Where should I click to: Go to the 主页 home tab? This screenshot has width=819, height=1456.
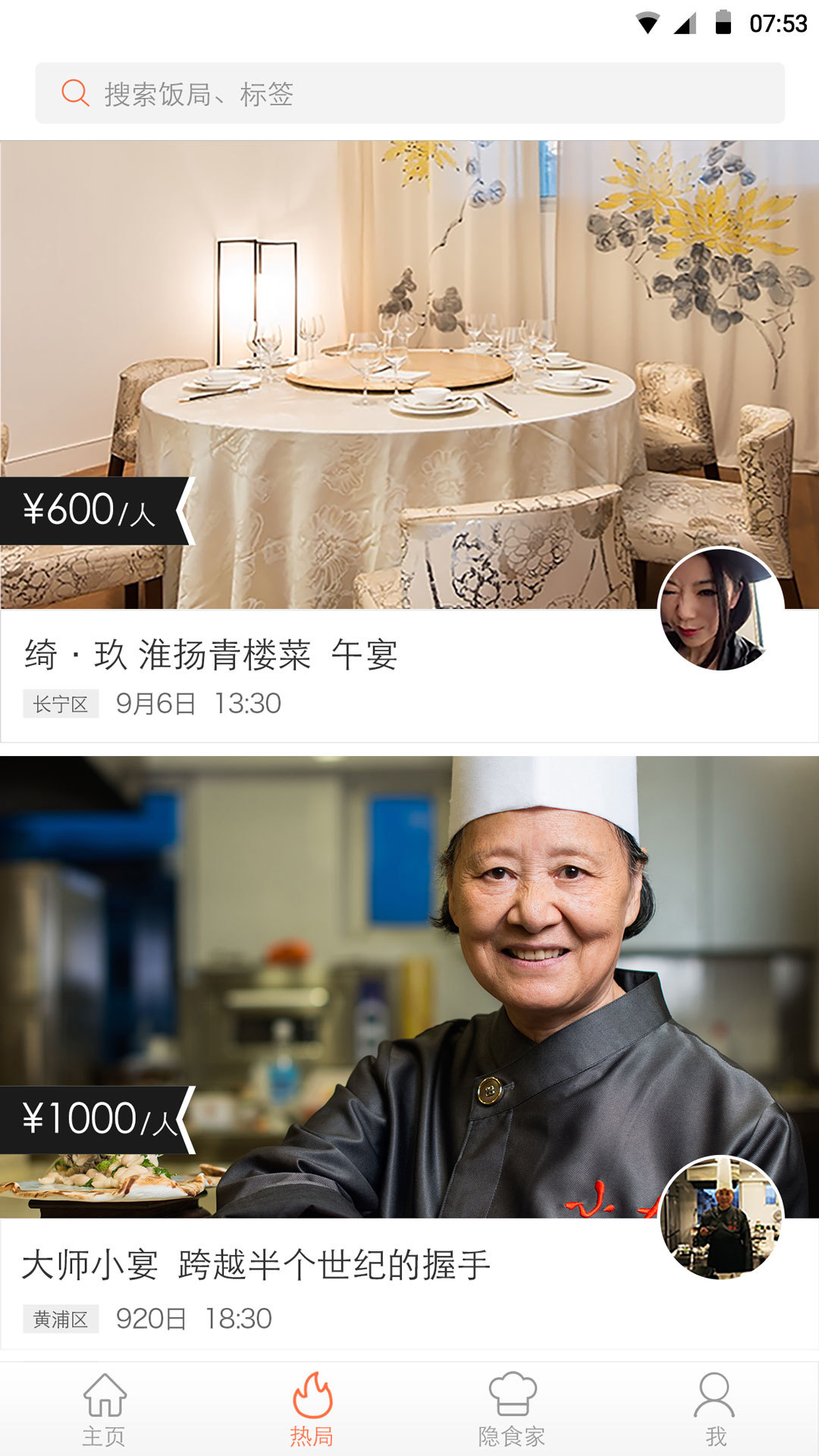coord(104,1410)
